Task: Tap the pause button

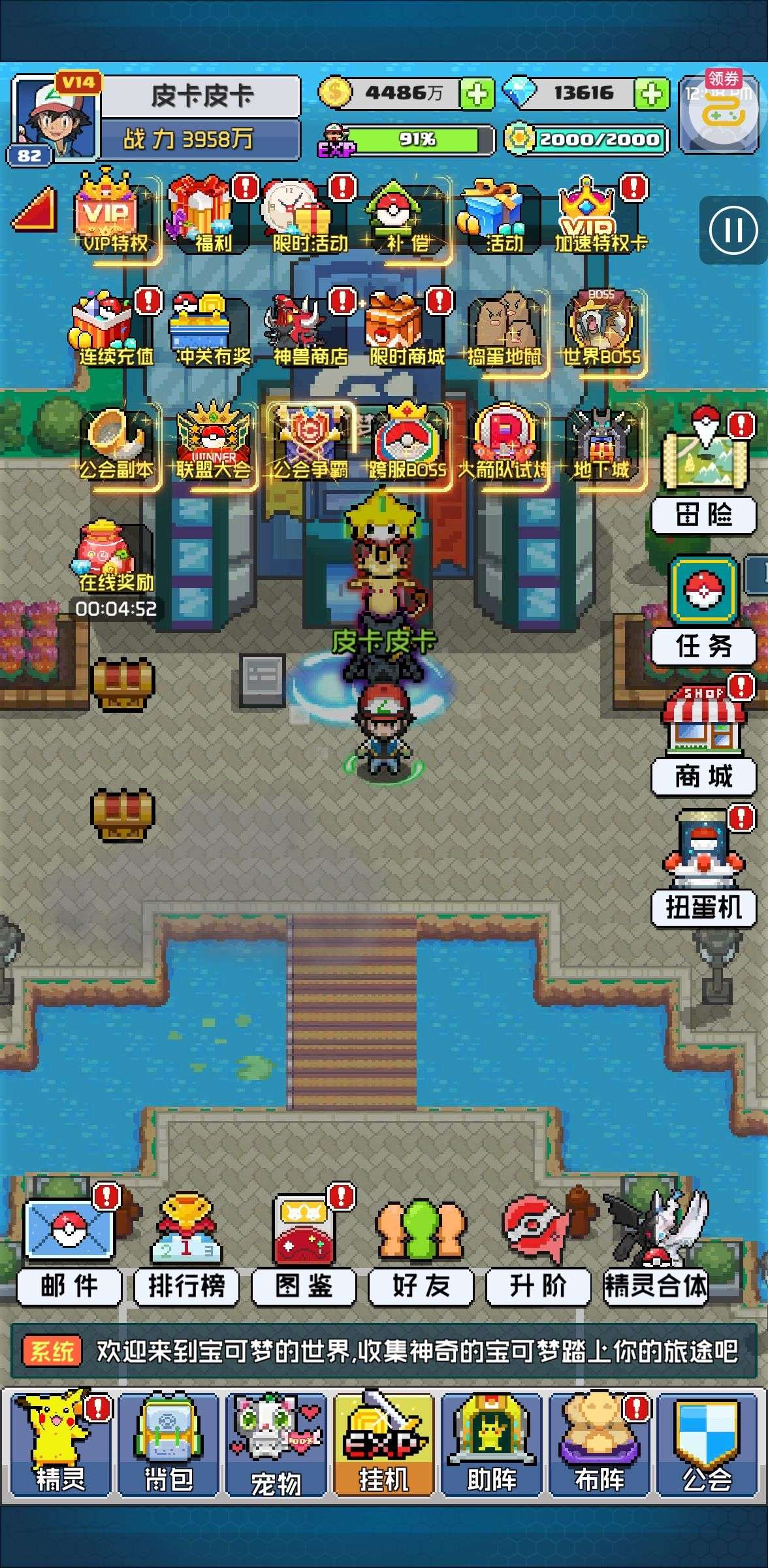Action: coord(733,230)
